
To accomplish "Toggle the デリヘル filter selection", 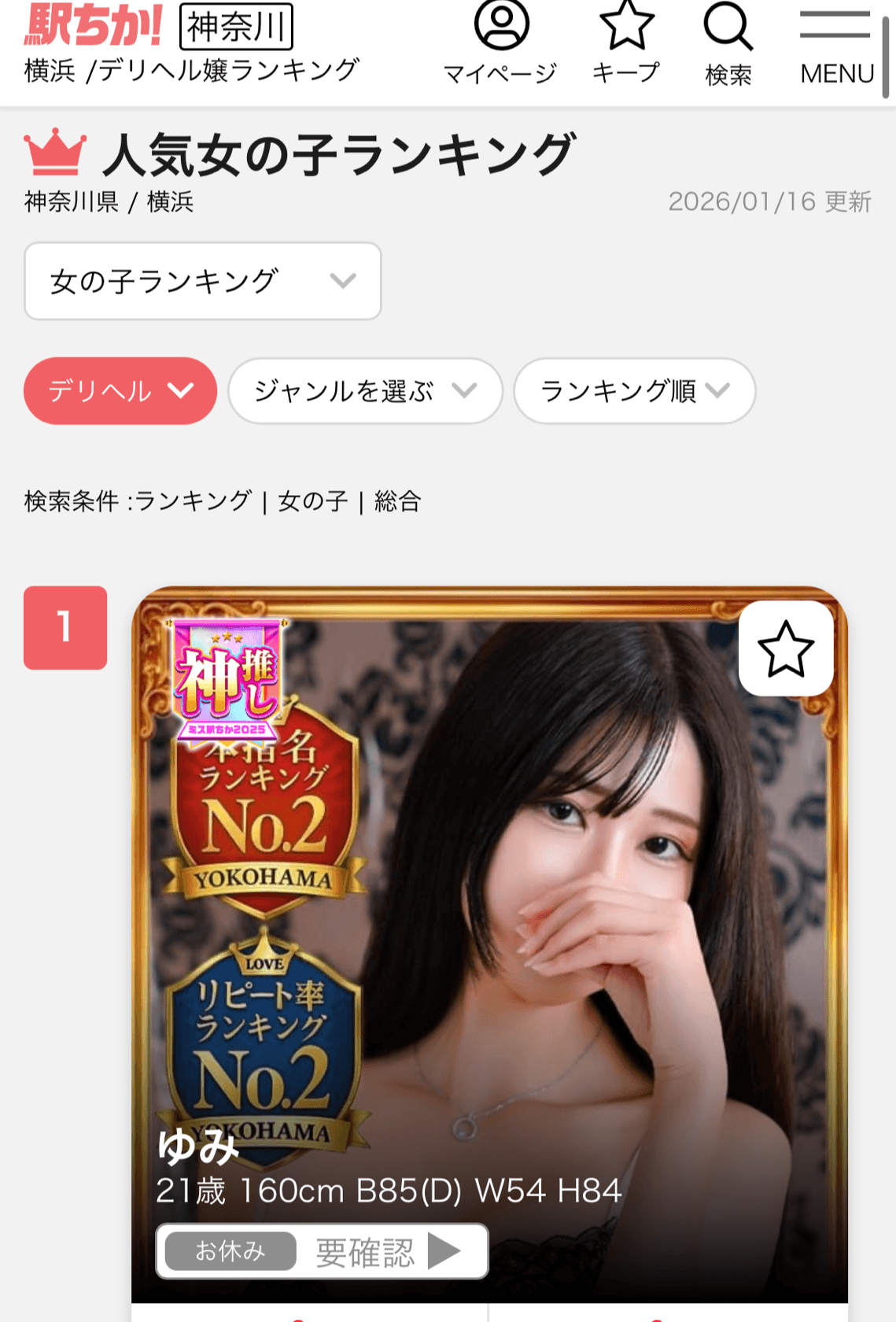I will 119,390.
